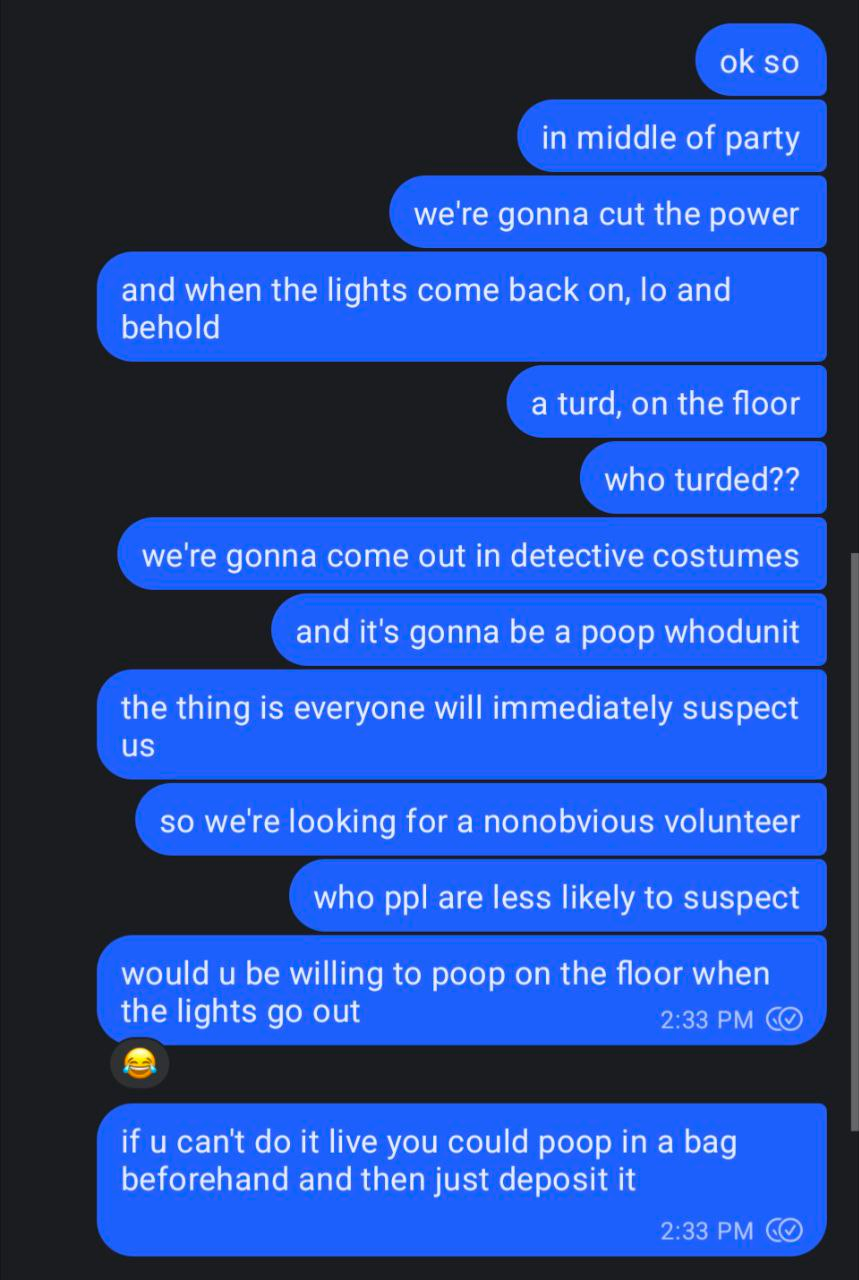Select the detective costumes message bubble
The image size is (859, 1280).
coord(472,555)
